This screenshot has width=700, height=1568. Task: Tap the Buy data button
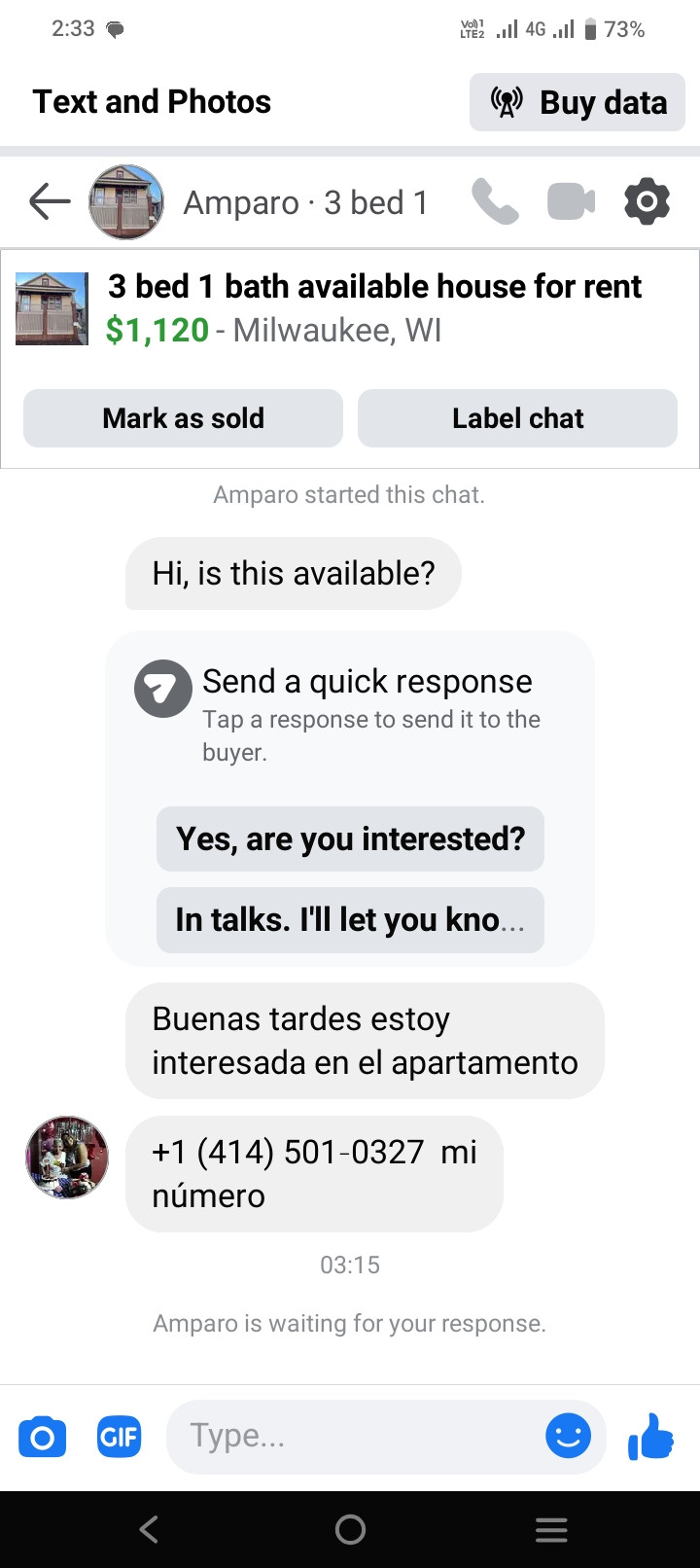coord(577,102)
